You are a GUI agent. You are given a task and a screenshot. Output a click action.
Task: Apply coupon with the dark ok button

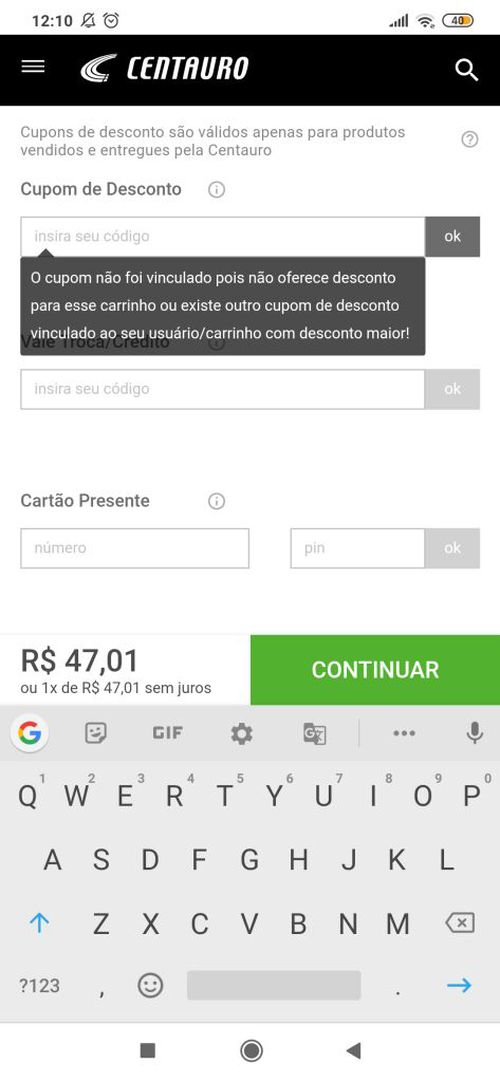pyautogui.click(x=452, y=236)
